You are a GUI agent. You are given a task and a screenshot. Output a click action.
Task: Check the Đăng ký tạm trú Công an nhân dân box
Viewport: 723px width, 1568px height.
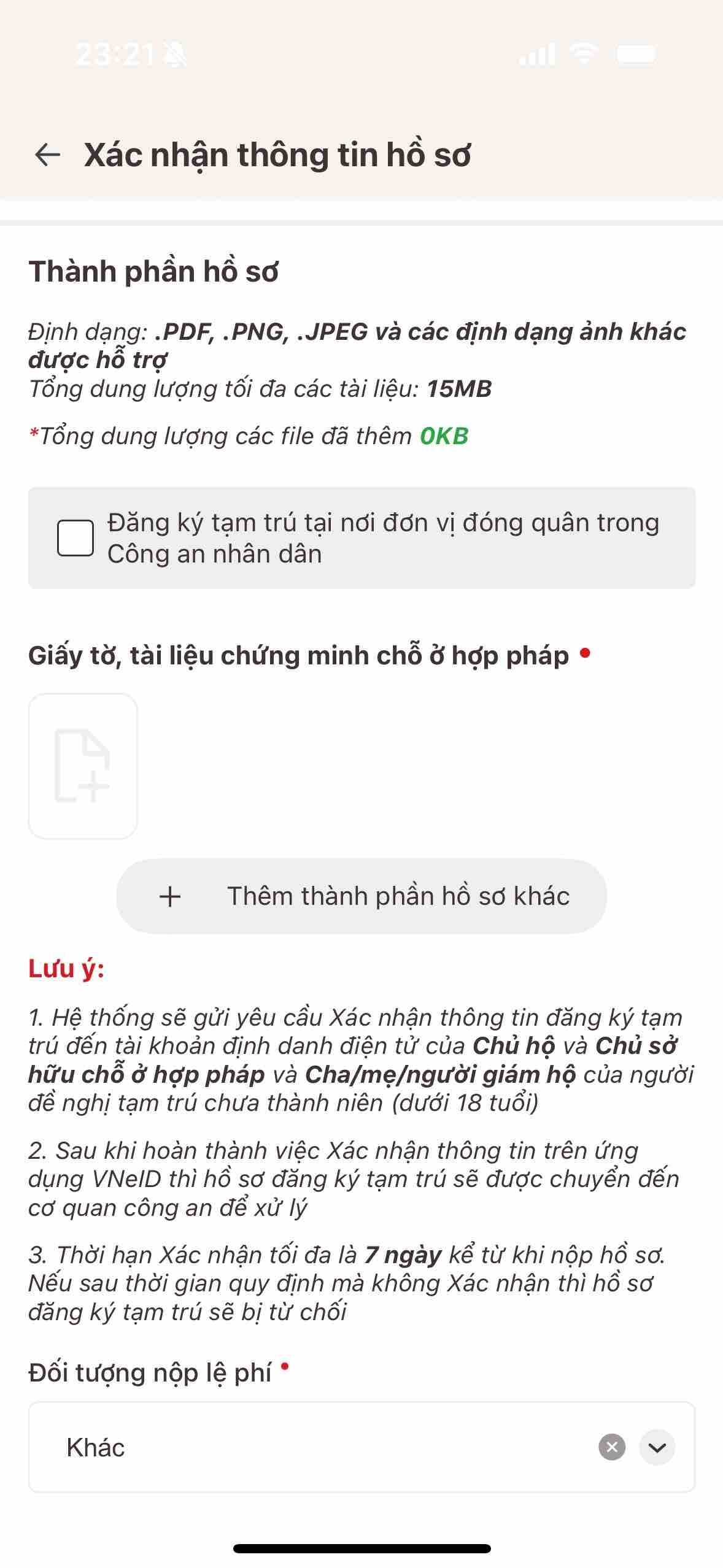tap(75, 538)
